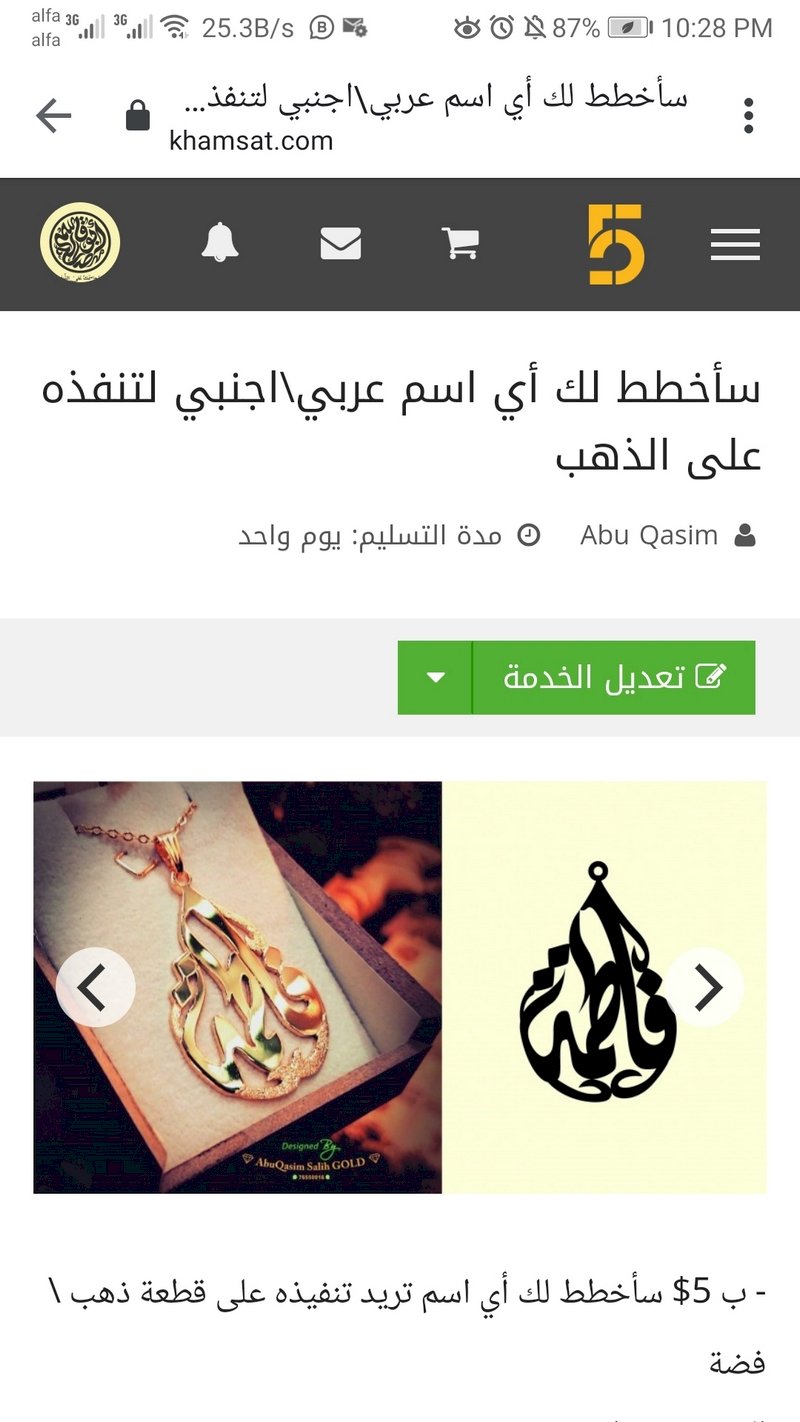Screen dimensions: 800x1422
Task: Open the notifications bell
Action: (220, 243)
